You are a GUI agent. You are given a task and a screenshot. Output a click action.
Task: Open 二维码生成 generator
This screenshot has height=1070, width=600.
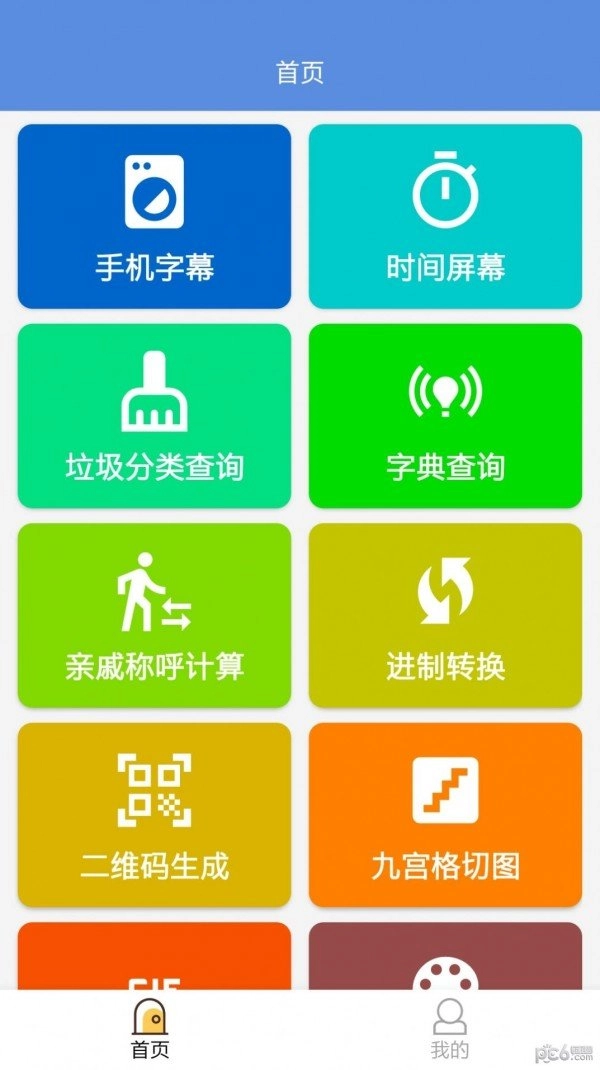pos(154,815)
